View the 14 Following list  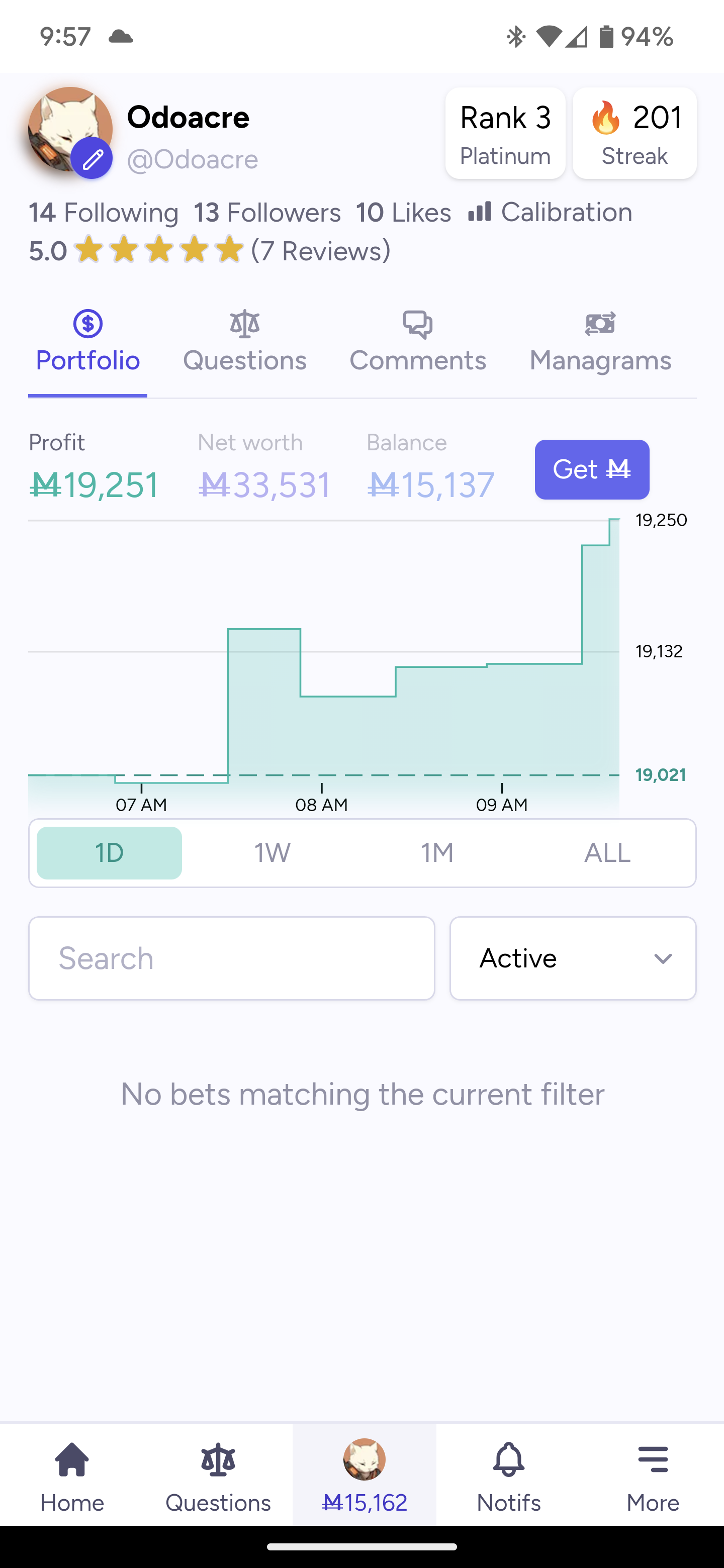[x=104, y=213]
